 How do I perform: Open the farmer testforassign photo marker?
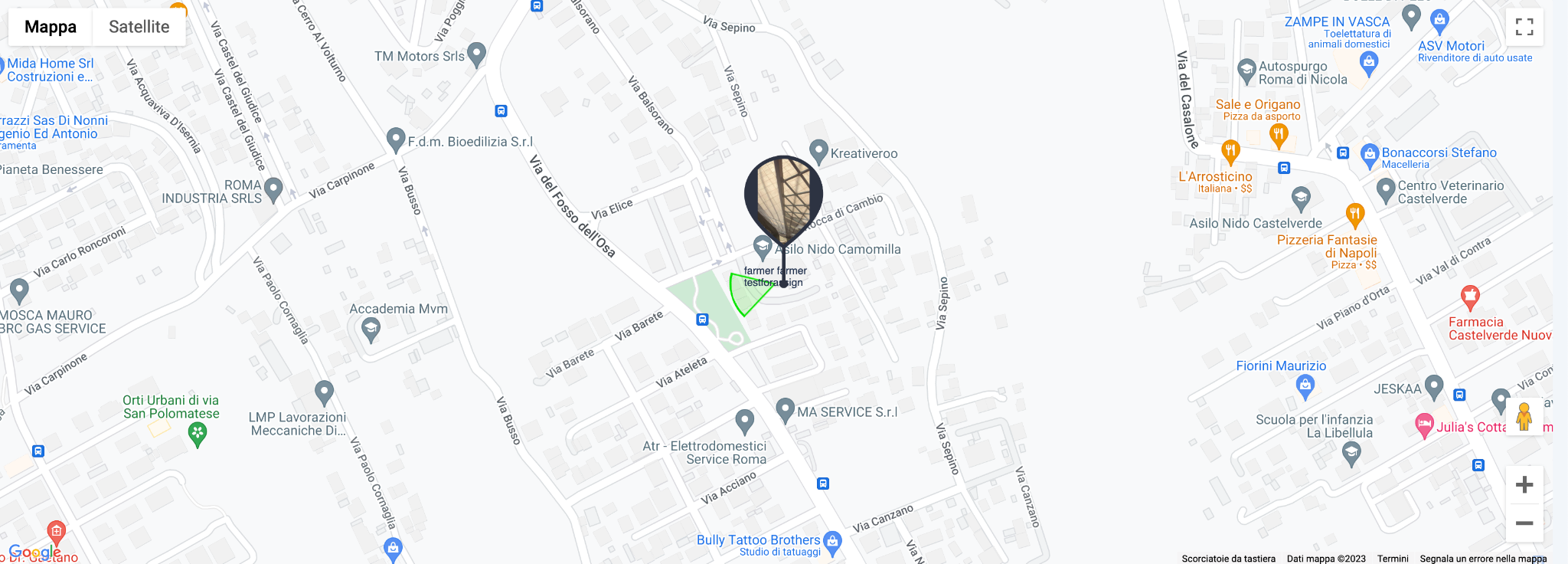pos(783,197)
